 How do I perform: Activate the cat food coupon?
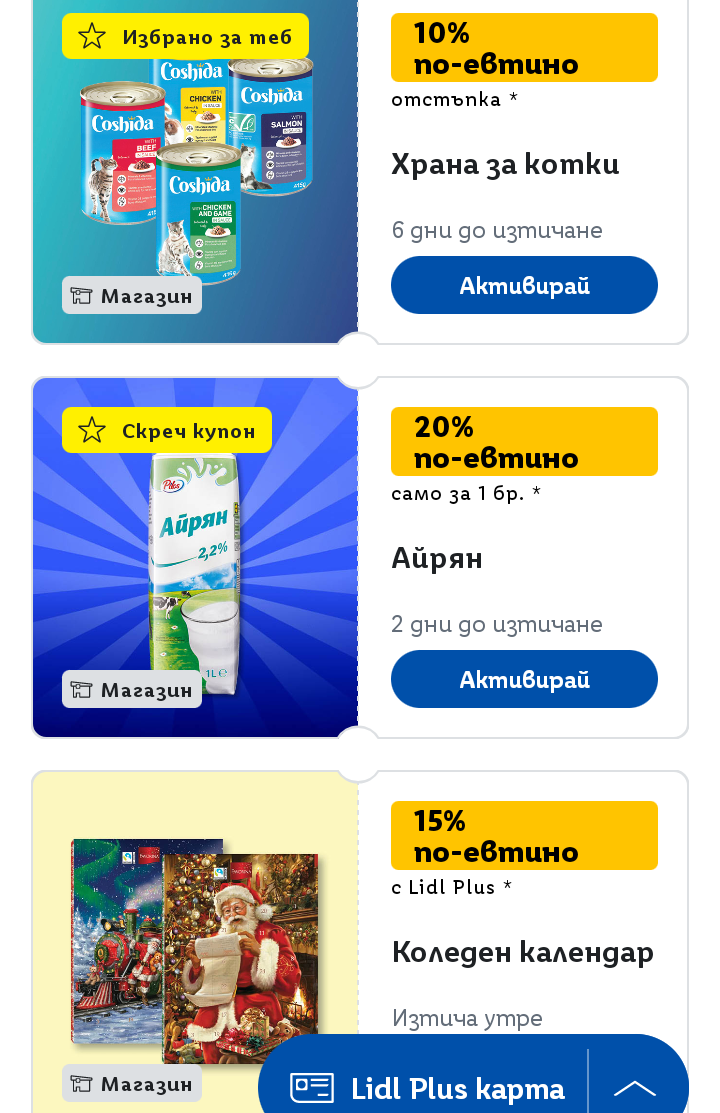pyautogui.click(x=524, y=285)
